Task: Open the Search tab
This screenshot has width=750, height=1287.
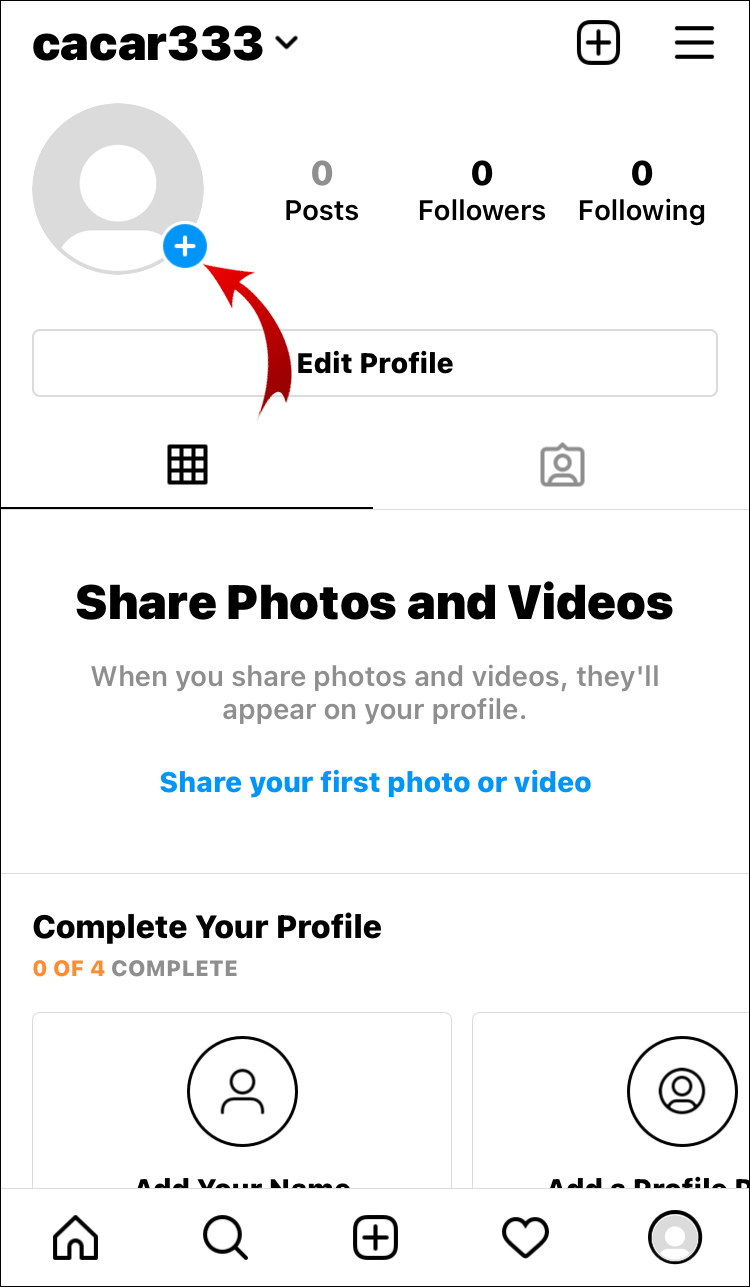Action: (225, 1239)
